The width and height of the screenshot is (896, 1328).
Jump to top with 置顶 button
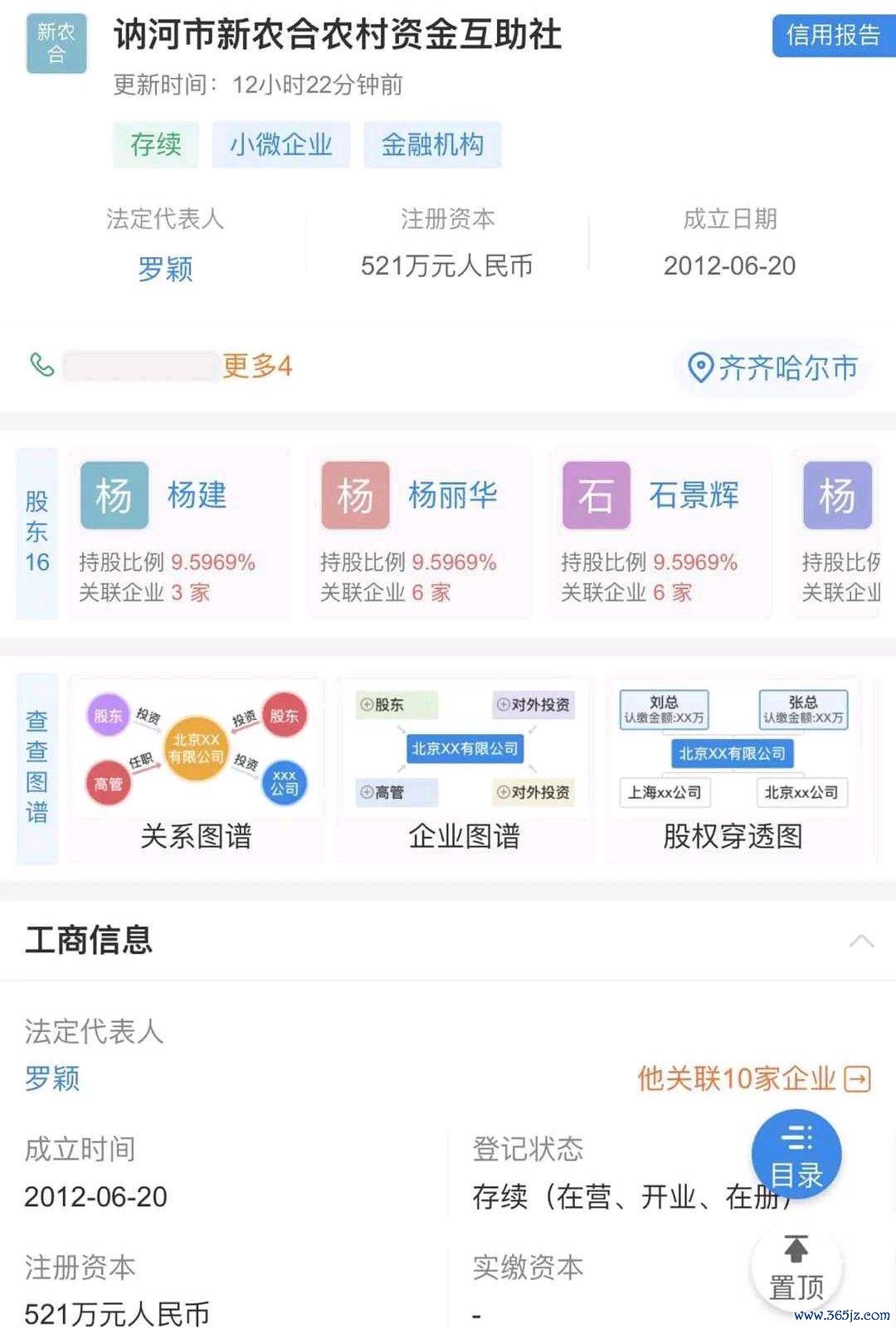click(x=796, y=1267)
